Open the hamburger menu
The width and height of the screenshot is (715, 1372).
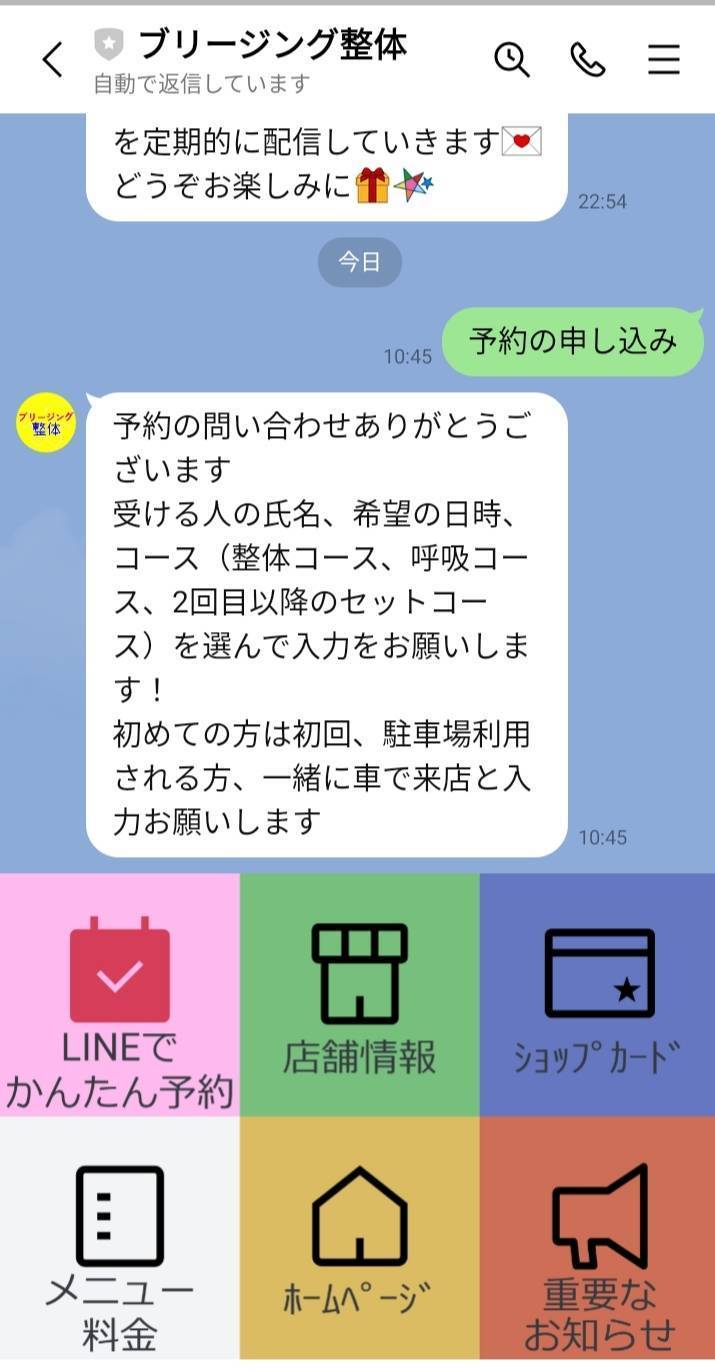(663, 60)
